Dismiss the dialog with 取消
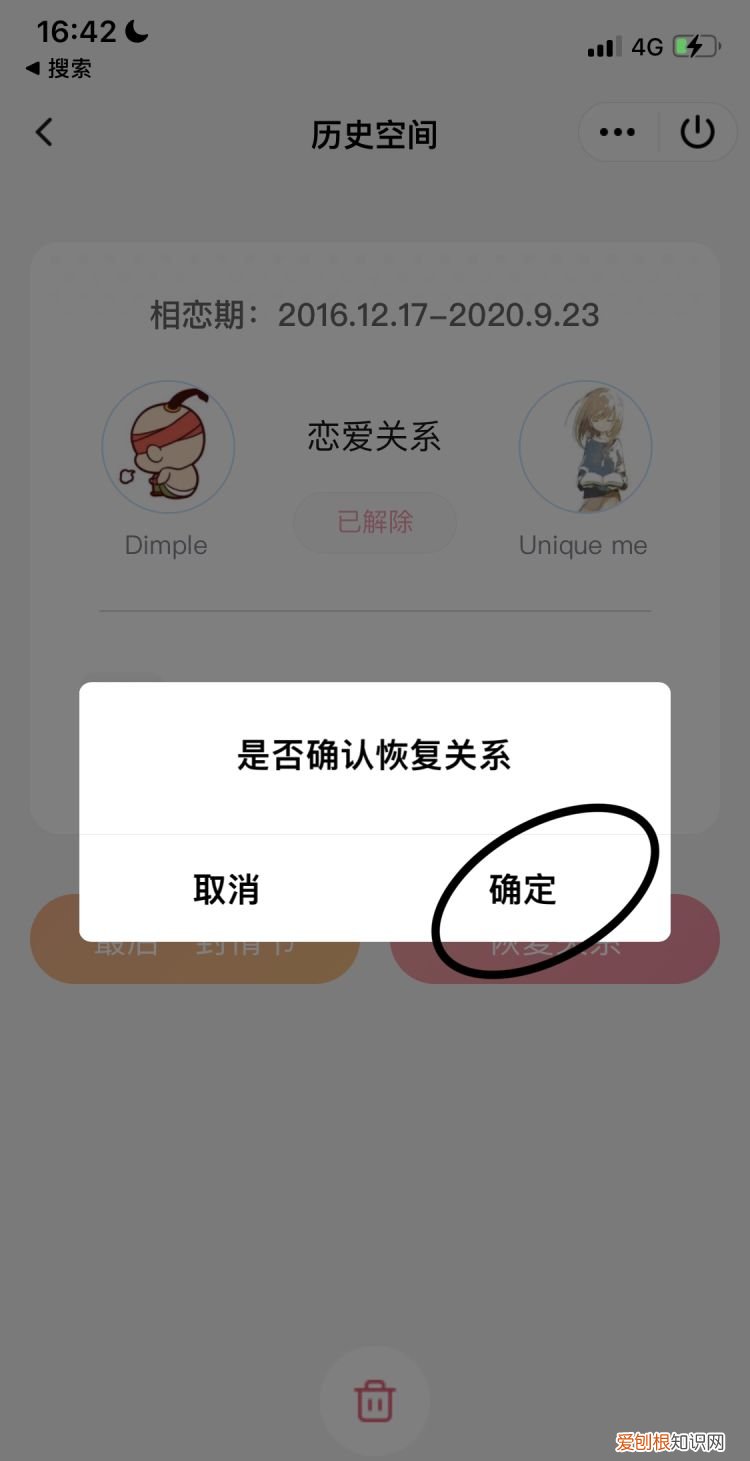The width and height of the screenshot is (750, 1461). tap(225, 888)
